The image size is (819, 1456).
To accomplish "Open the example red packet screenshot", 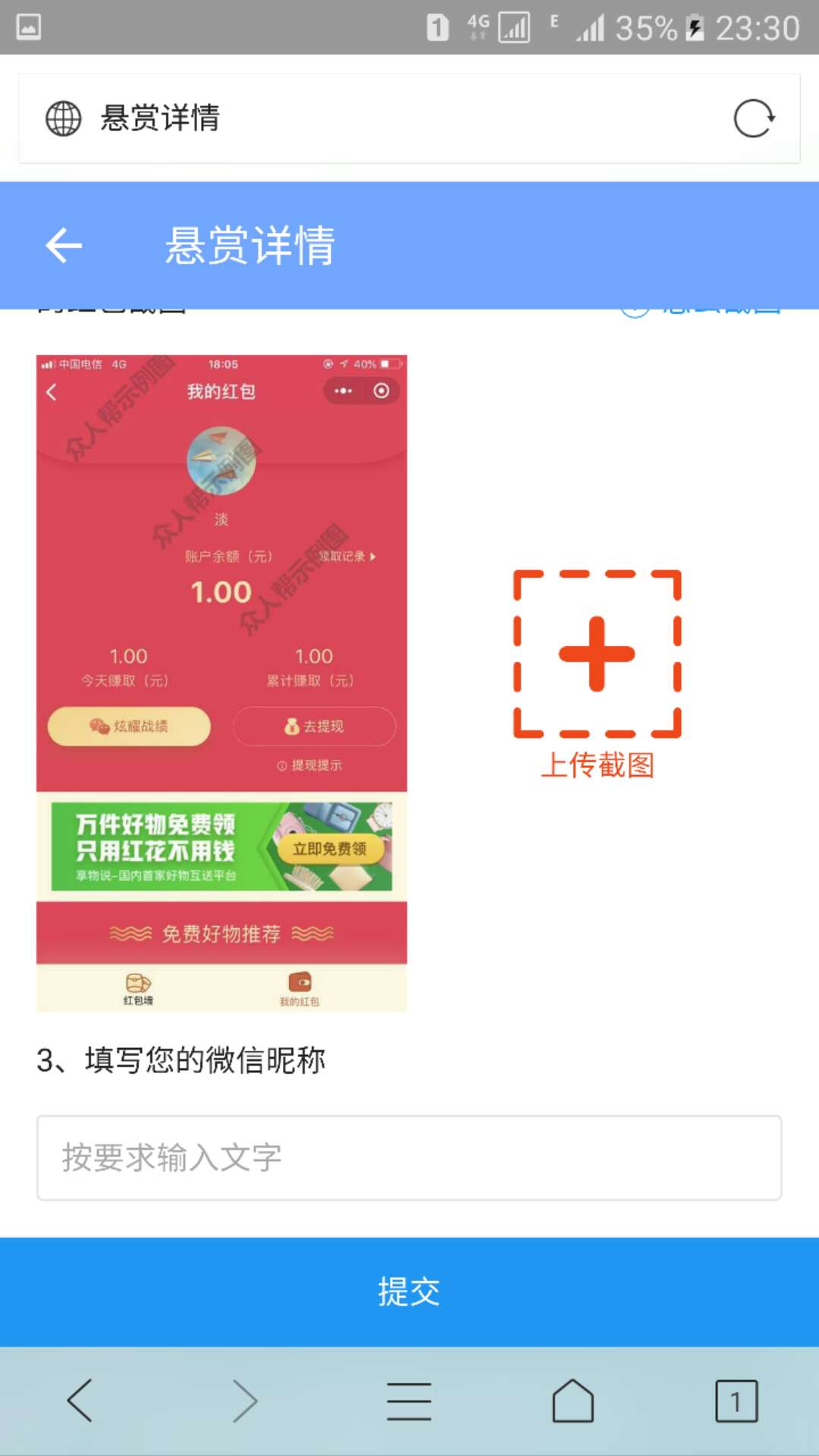I will 221,682.
